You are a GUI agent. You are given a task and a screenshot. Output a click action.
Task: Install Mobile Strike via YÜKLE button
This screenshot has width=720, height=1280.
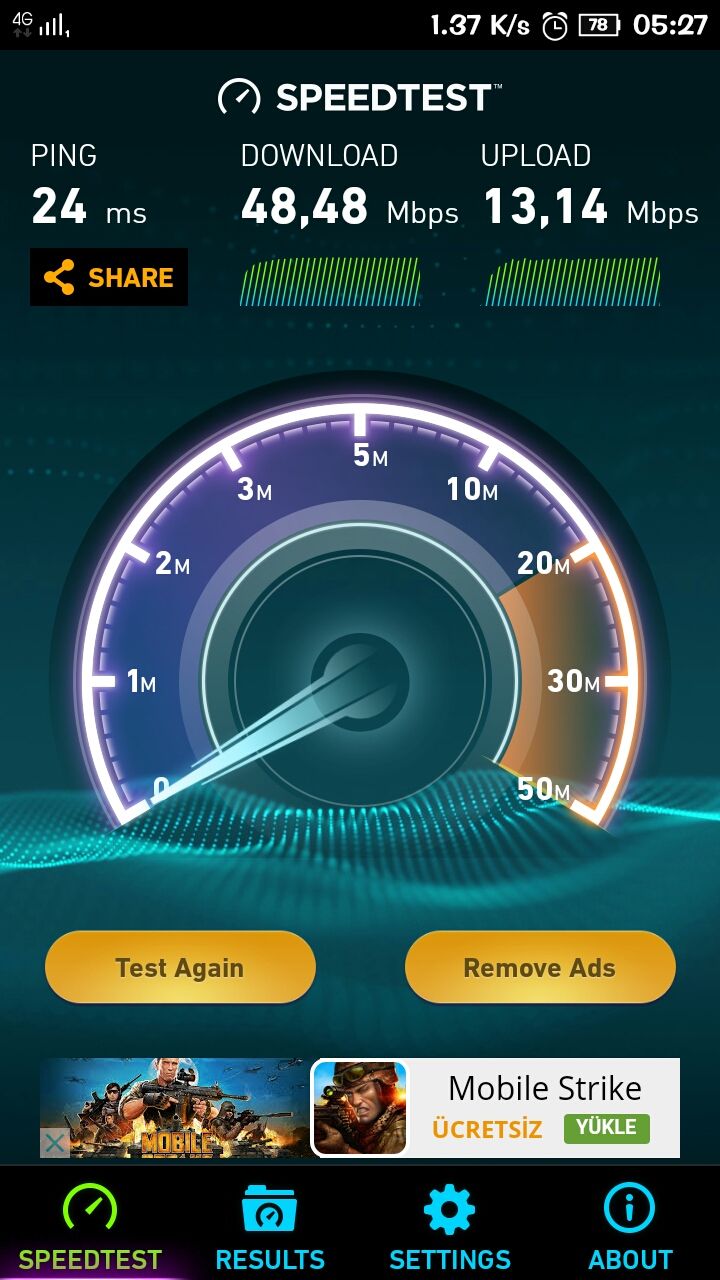(606, 1128)
